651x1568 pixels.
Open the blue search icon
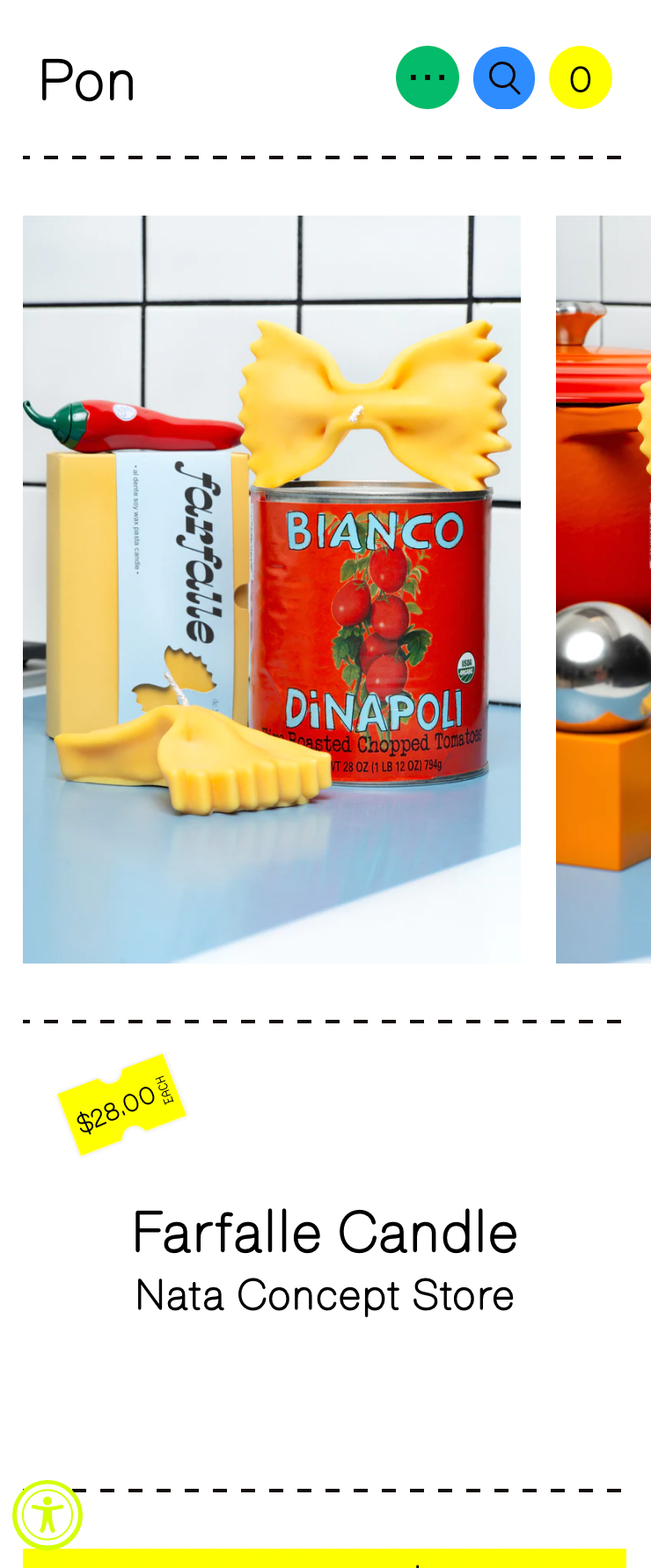504,77
